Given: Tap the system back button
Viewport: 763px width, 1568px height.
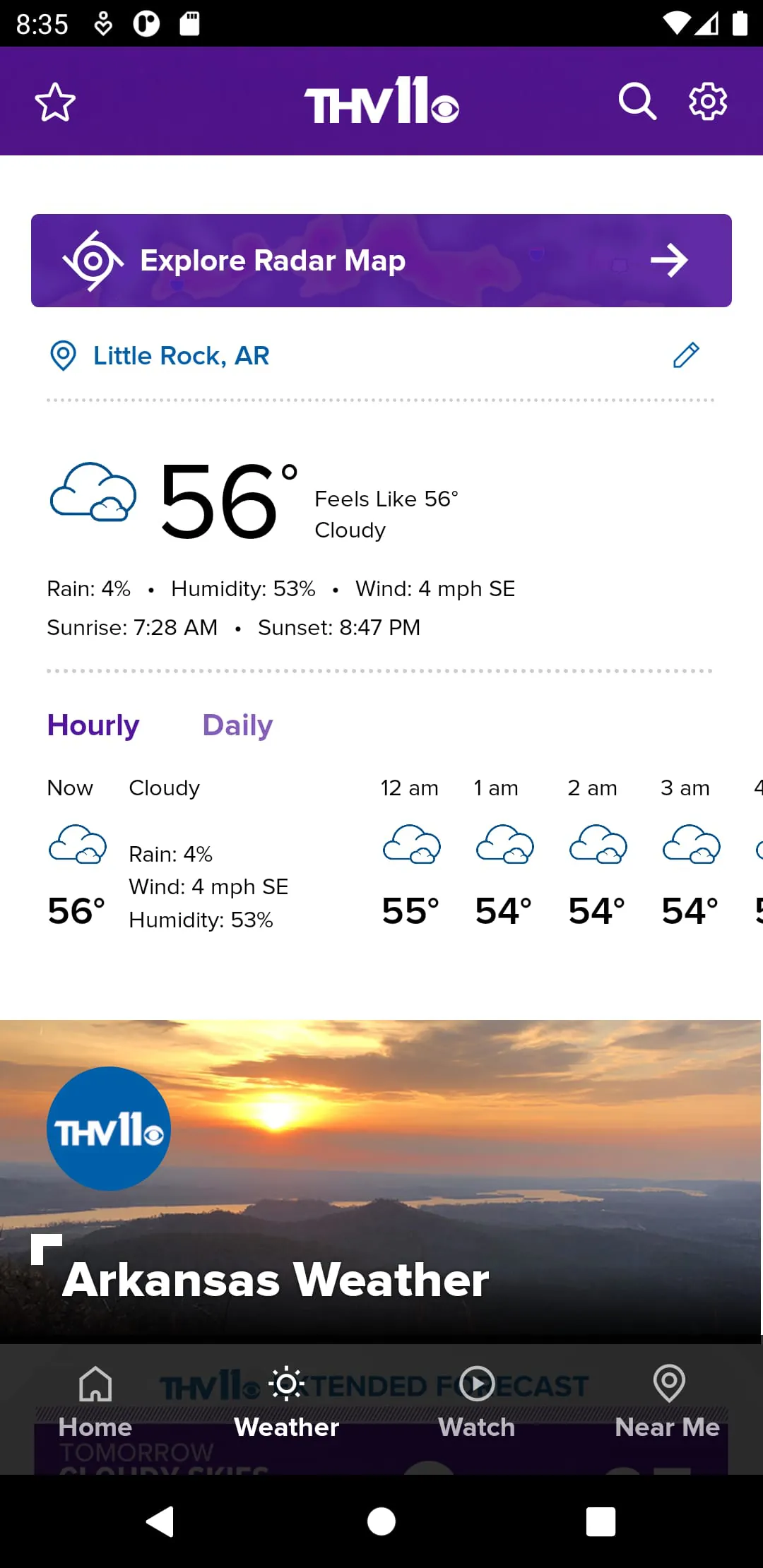Looking at the screenshot, I should 161,1521.
